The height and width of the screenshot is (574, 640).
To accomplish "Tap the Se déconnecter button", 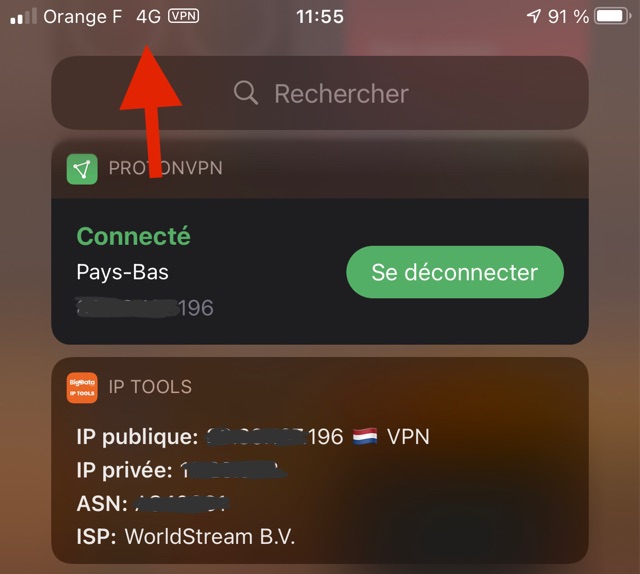I will (x=455, y=272).
